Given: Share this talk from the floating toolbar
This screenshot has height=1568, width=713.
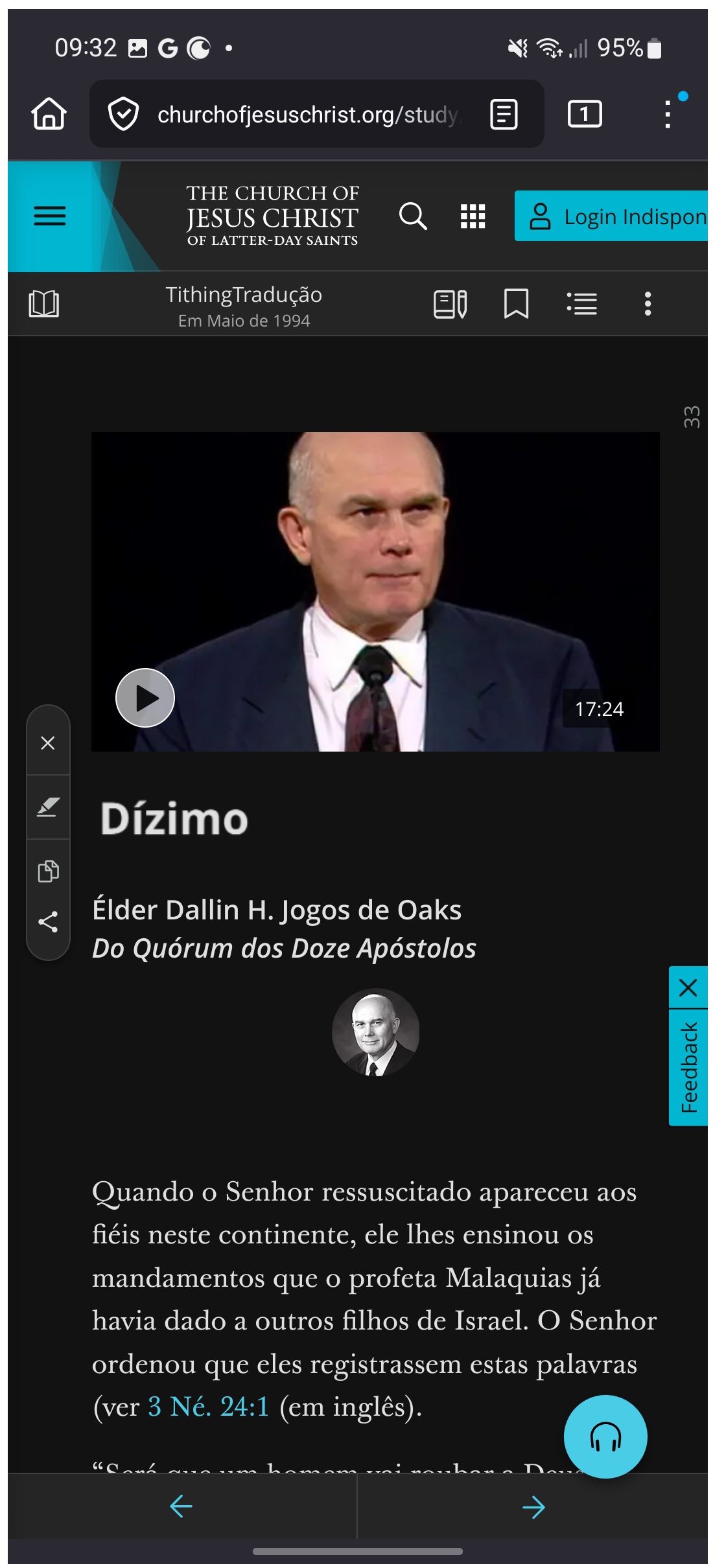Looking at the screenshot, I should [48, 921].
